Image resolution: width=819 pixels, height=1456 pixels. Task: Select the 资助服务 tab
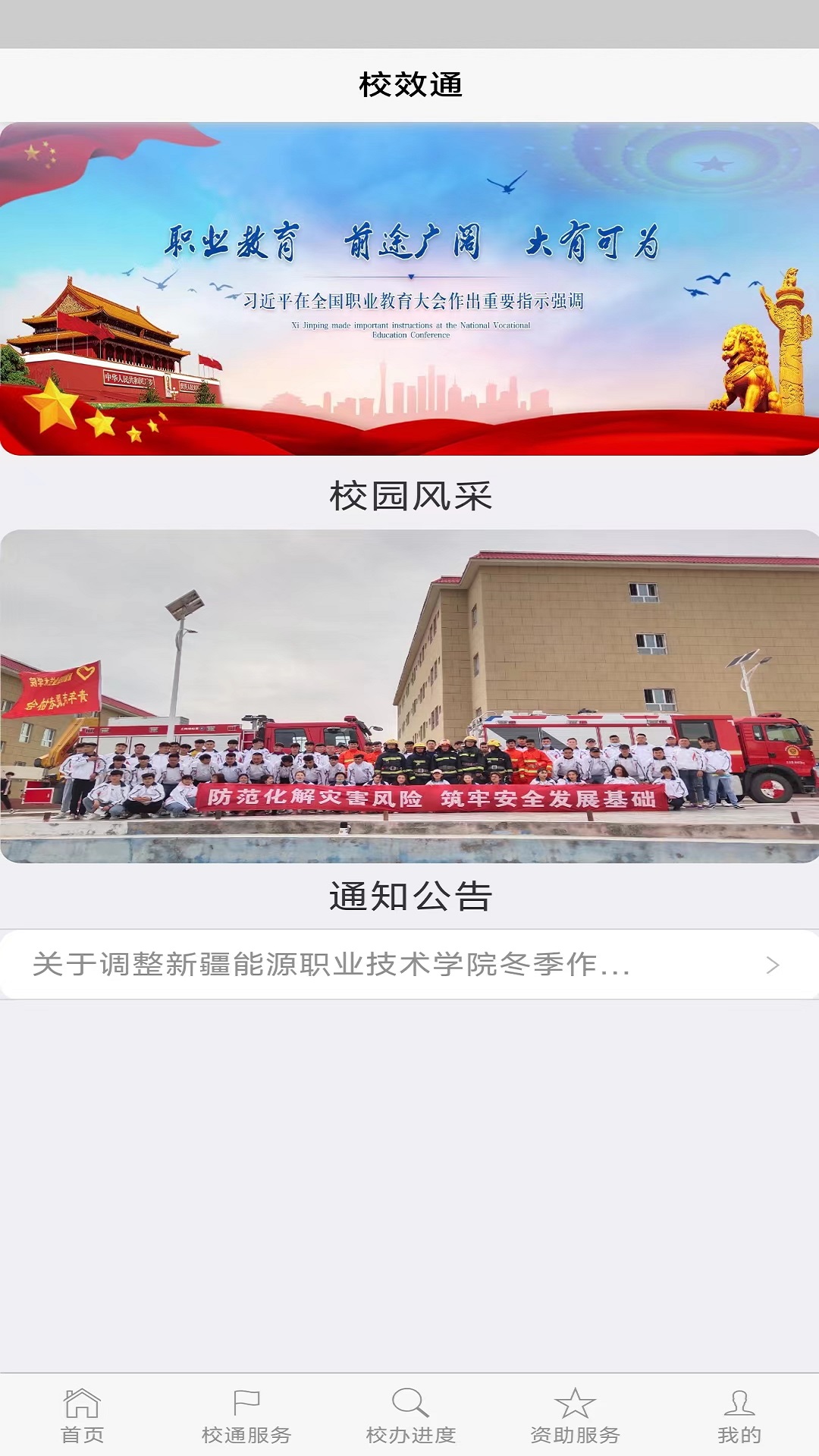click(574, 1416)
